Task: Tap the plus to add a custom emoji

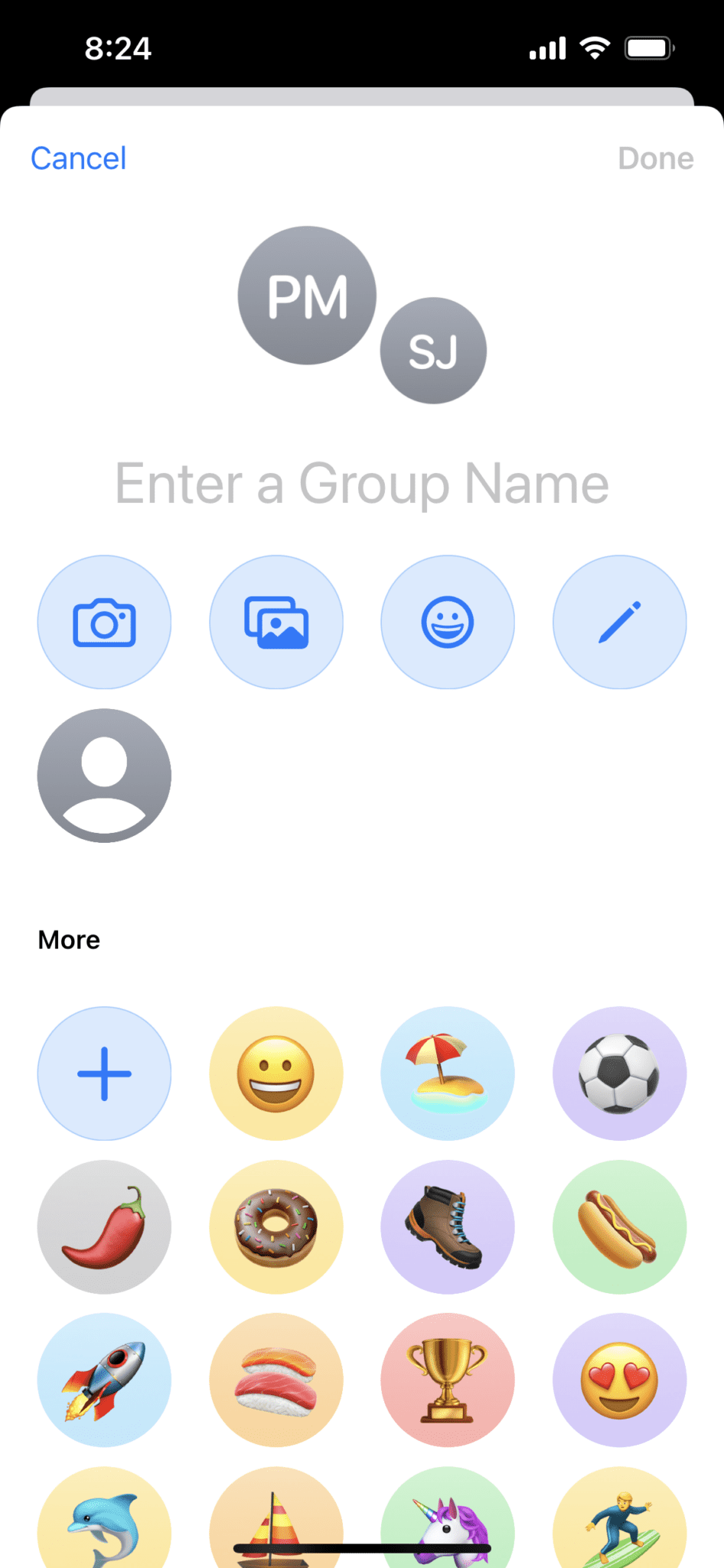Action: click(x=104, y=1074)
